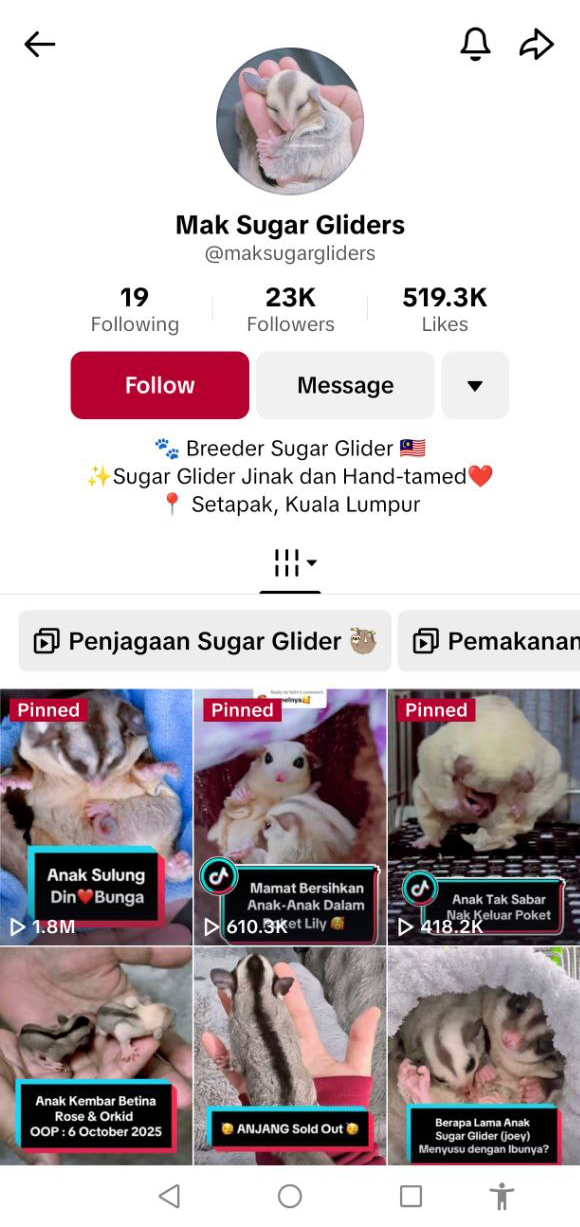View the 23K Followers list
Screen dimensions: 580x1227
(x=290, y=310)
